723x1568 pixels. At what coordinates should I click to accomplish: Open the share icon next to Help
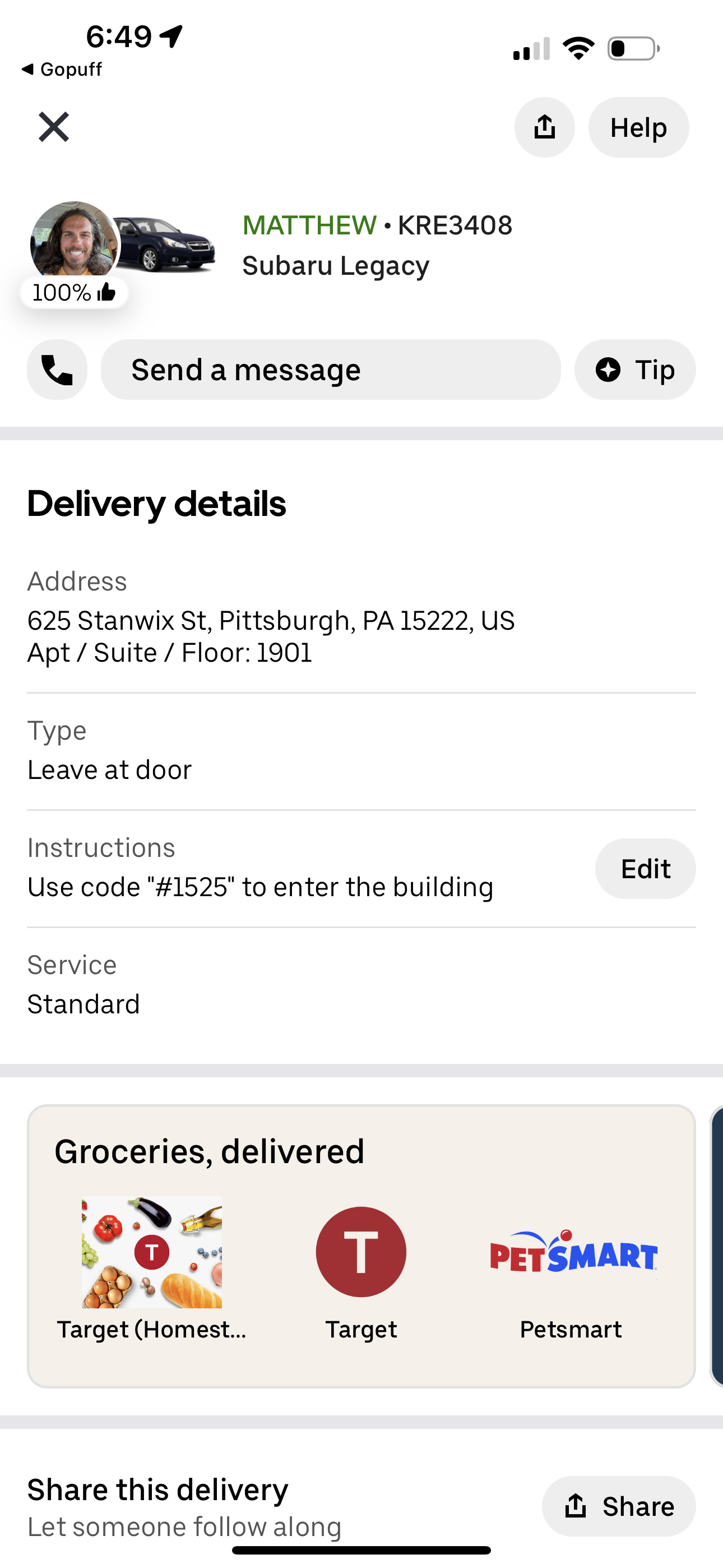pos(544,127)
